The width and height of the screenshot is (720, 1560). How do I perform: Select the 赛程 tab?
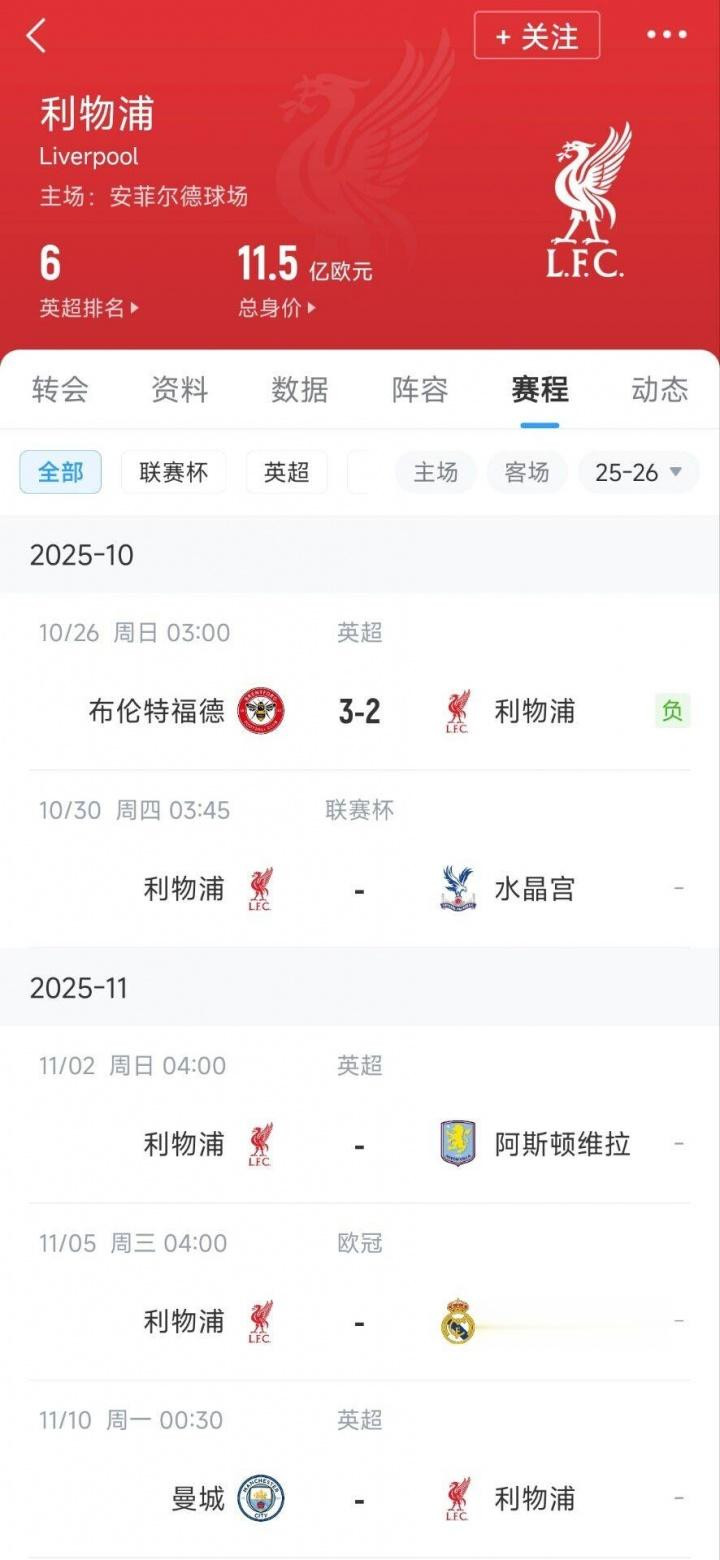tap(540, 389)
